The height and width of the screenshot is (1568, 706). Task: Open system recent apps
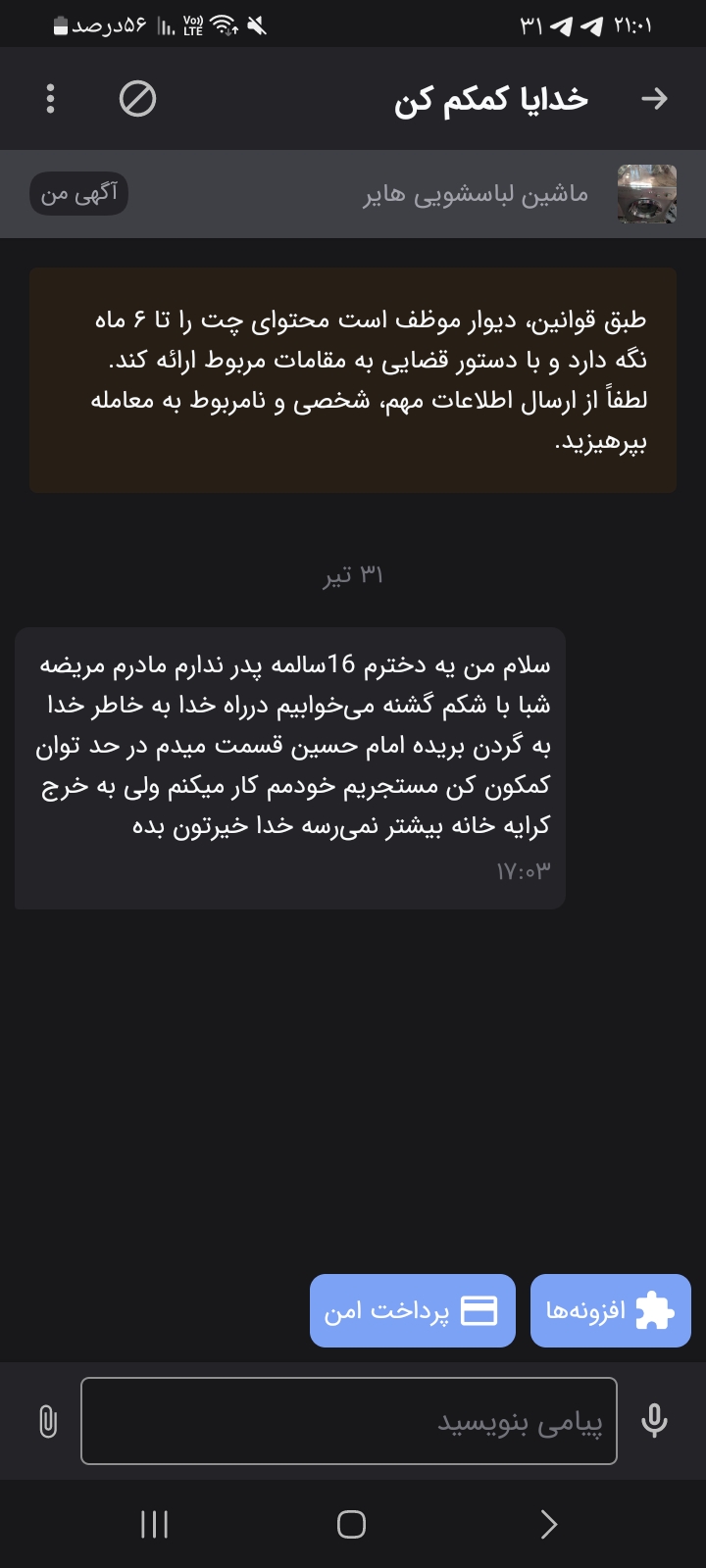(155, 1524)
